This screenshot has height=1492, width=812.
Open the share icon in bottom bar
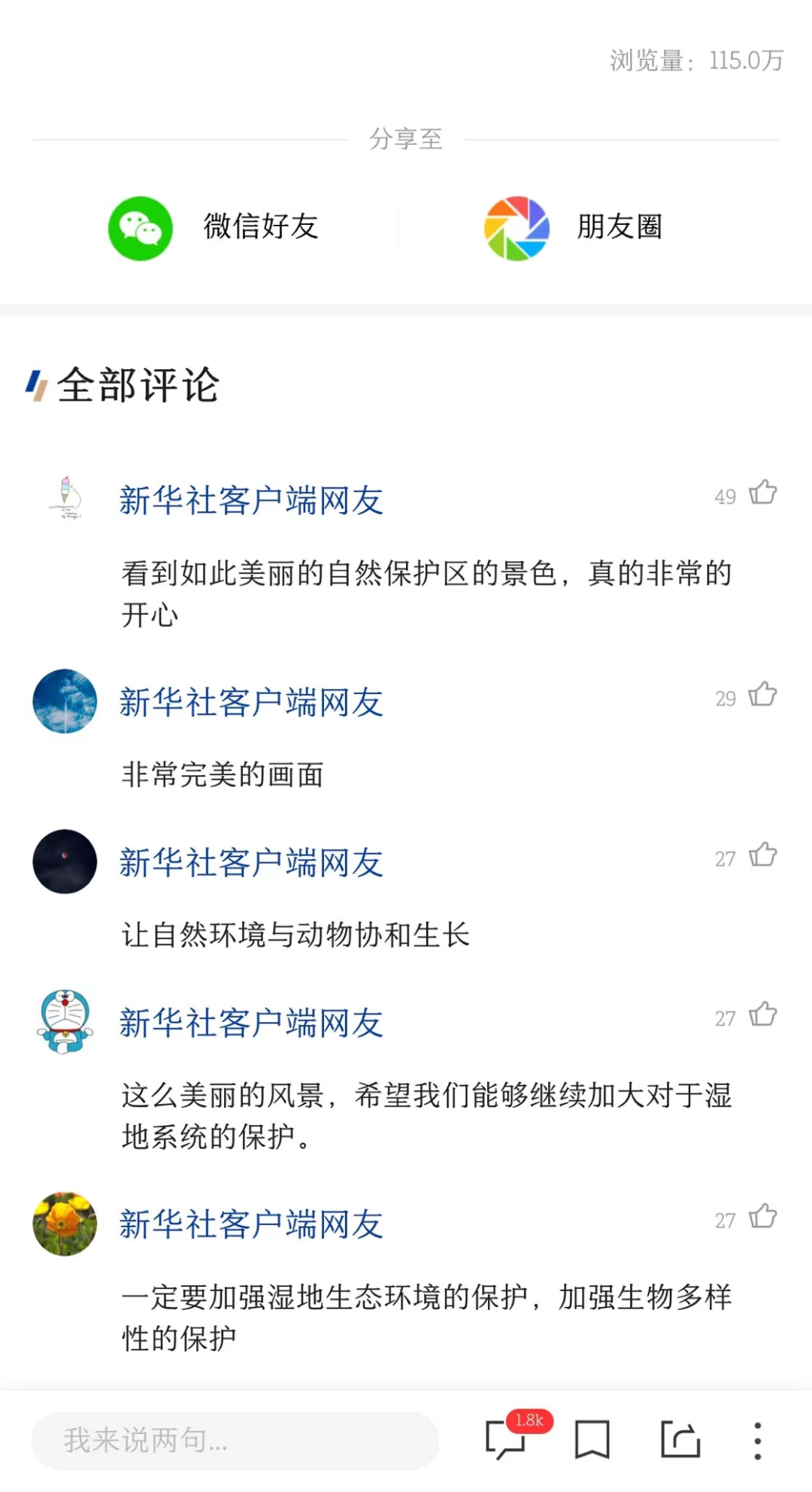pos(680,1440)
